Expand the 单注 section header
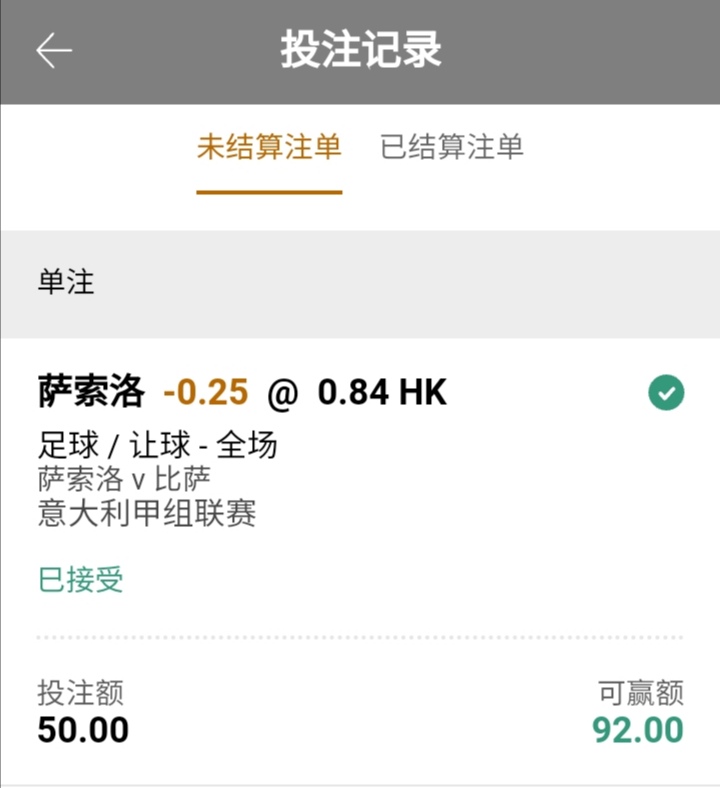 coord(66,282)
